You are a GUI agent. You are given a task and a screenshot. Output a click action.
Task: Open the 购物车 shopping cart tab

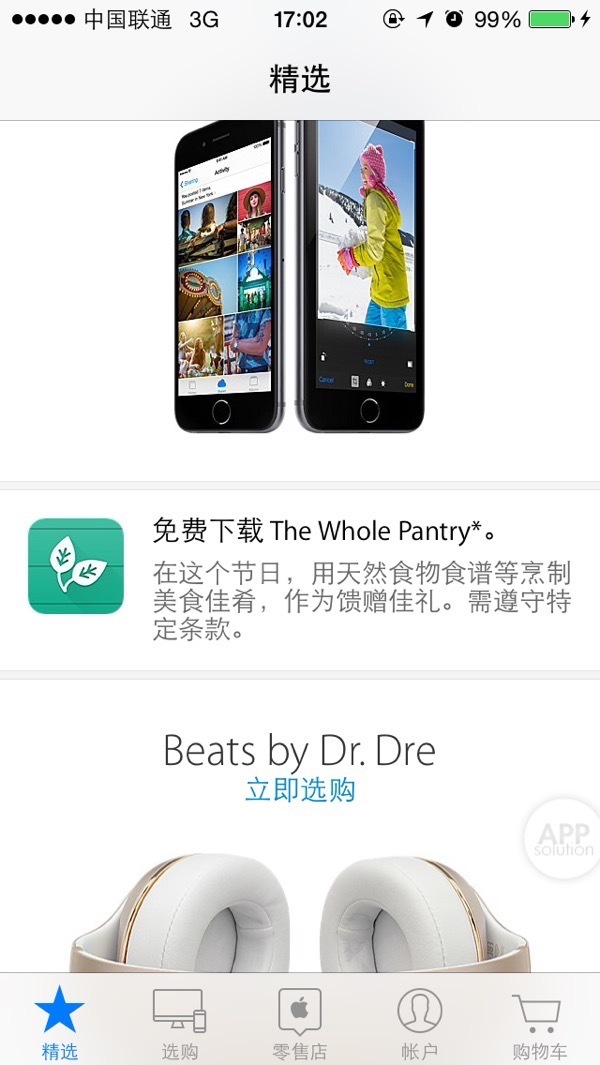point(539,1022)
